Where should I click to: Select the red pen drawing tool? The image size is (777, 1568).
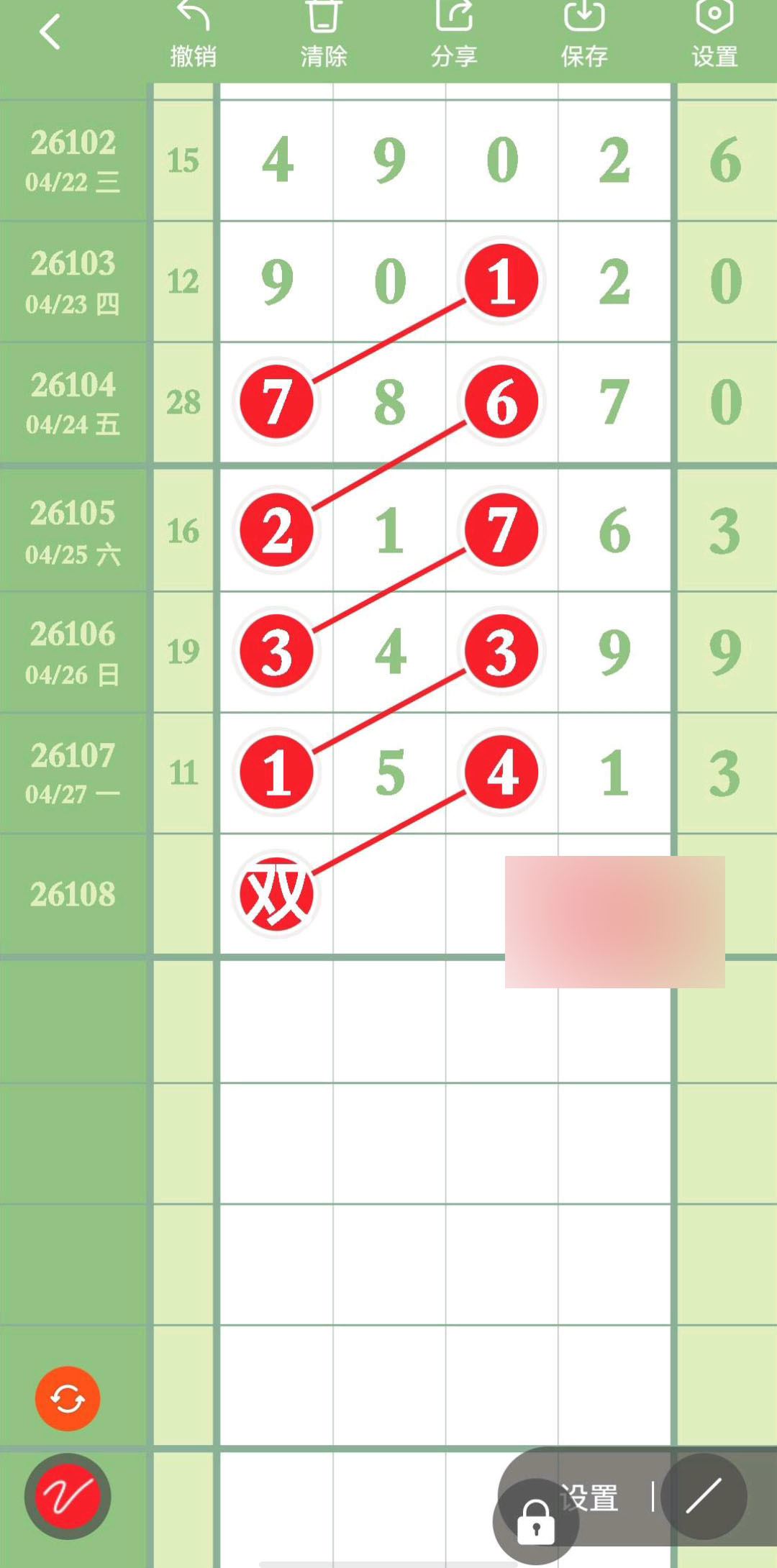point(68,1496)
